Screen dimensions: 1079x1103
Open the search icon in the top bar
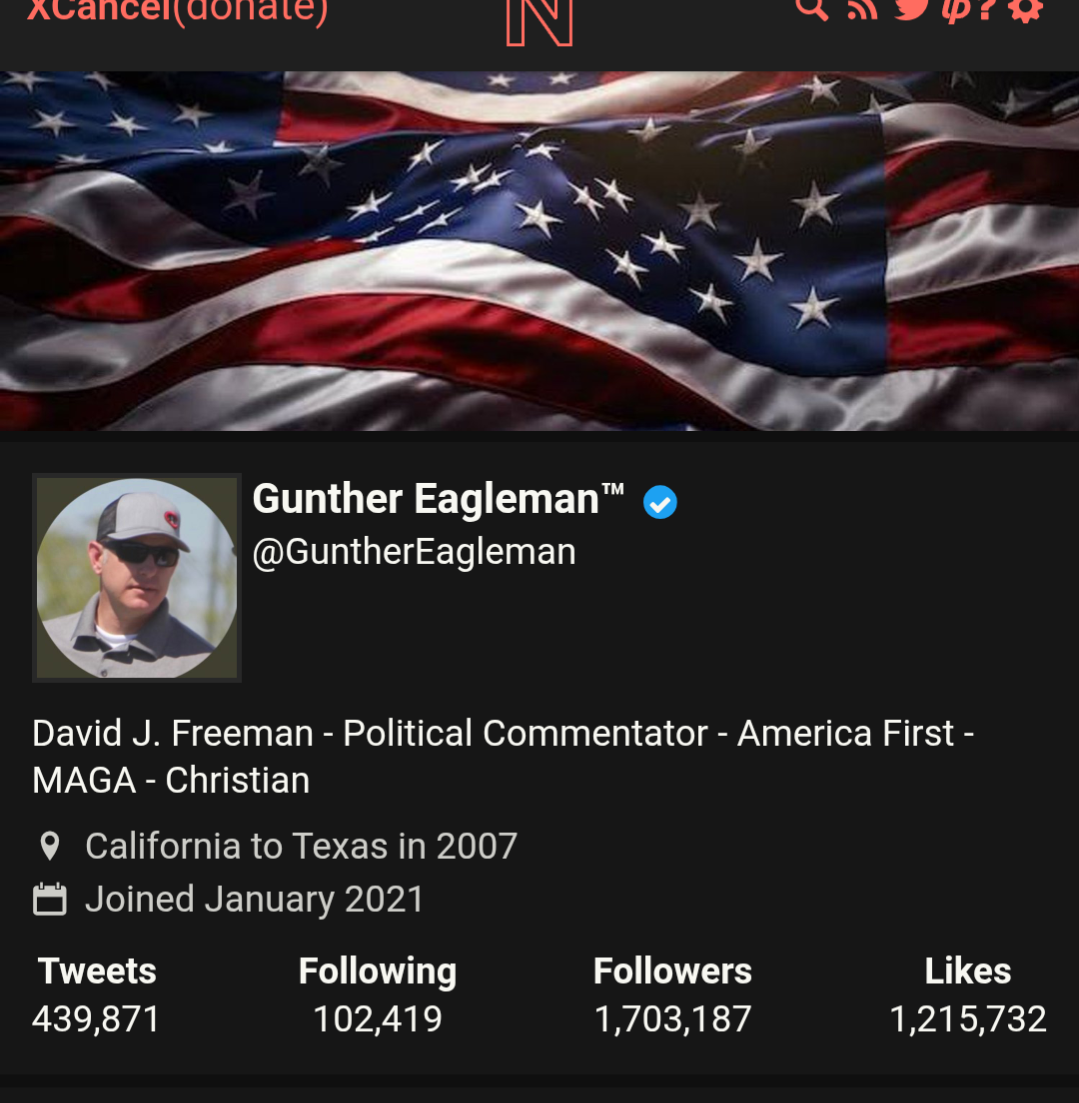pos(812,8)
